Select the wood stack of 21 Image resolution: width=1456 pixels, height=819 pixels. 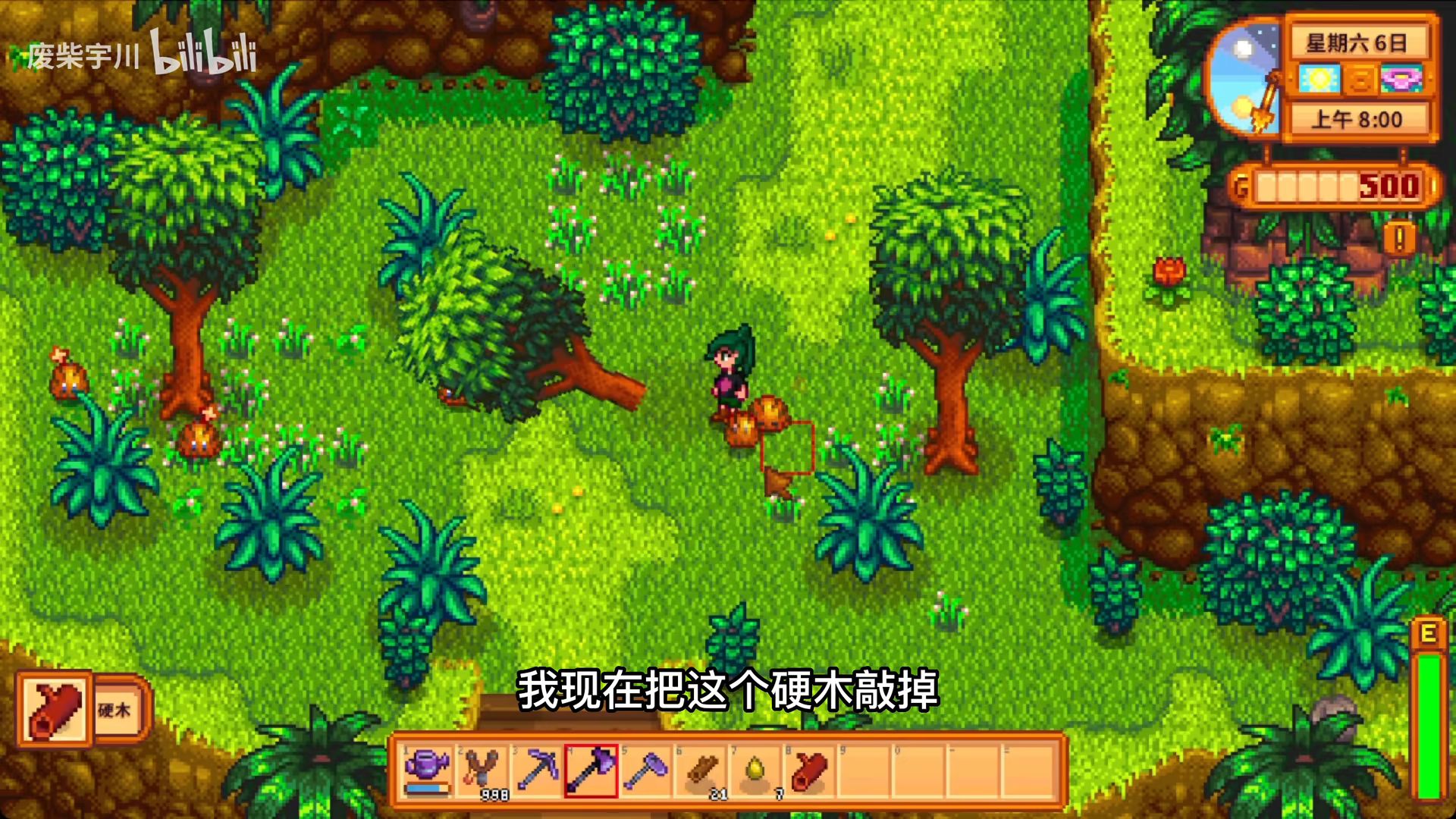[x=701, y=770]
